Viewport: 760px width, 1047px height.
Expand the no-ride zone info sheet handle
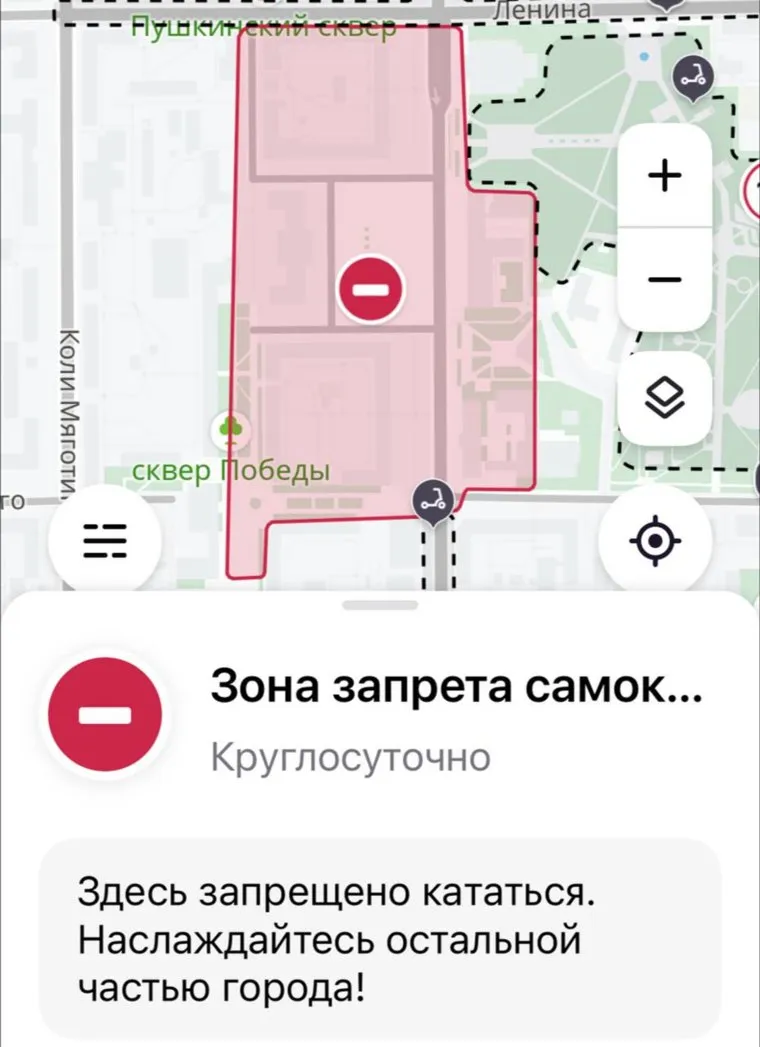[x=380, y=605]
